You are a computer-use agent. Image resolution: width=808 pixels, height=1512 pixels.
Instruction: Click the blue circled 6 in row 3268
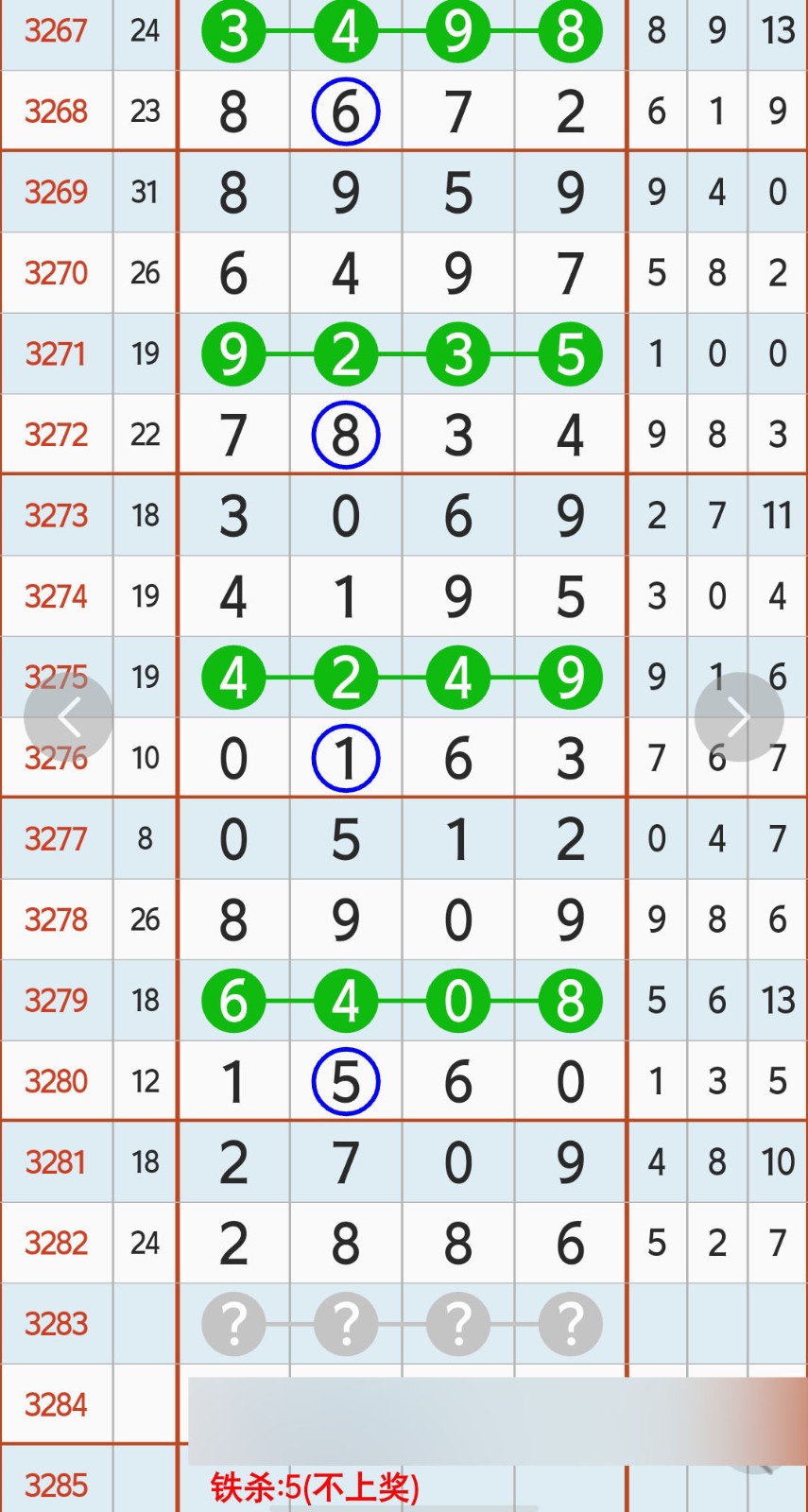(x=346, y=112)
